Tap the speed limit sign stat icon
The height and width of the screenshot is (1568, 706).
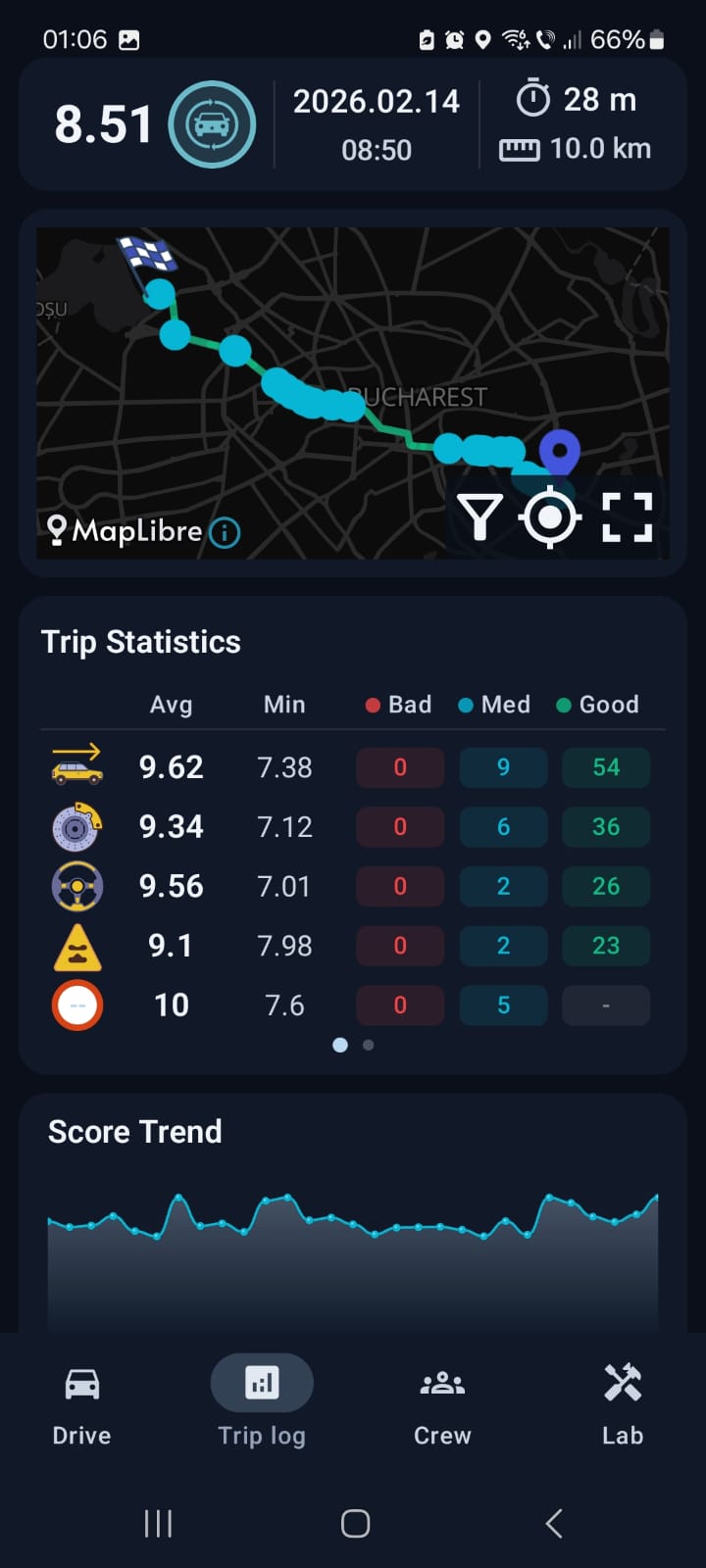(x=76, y=1004)
